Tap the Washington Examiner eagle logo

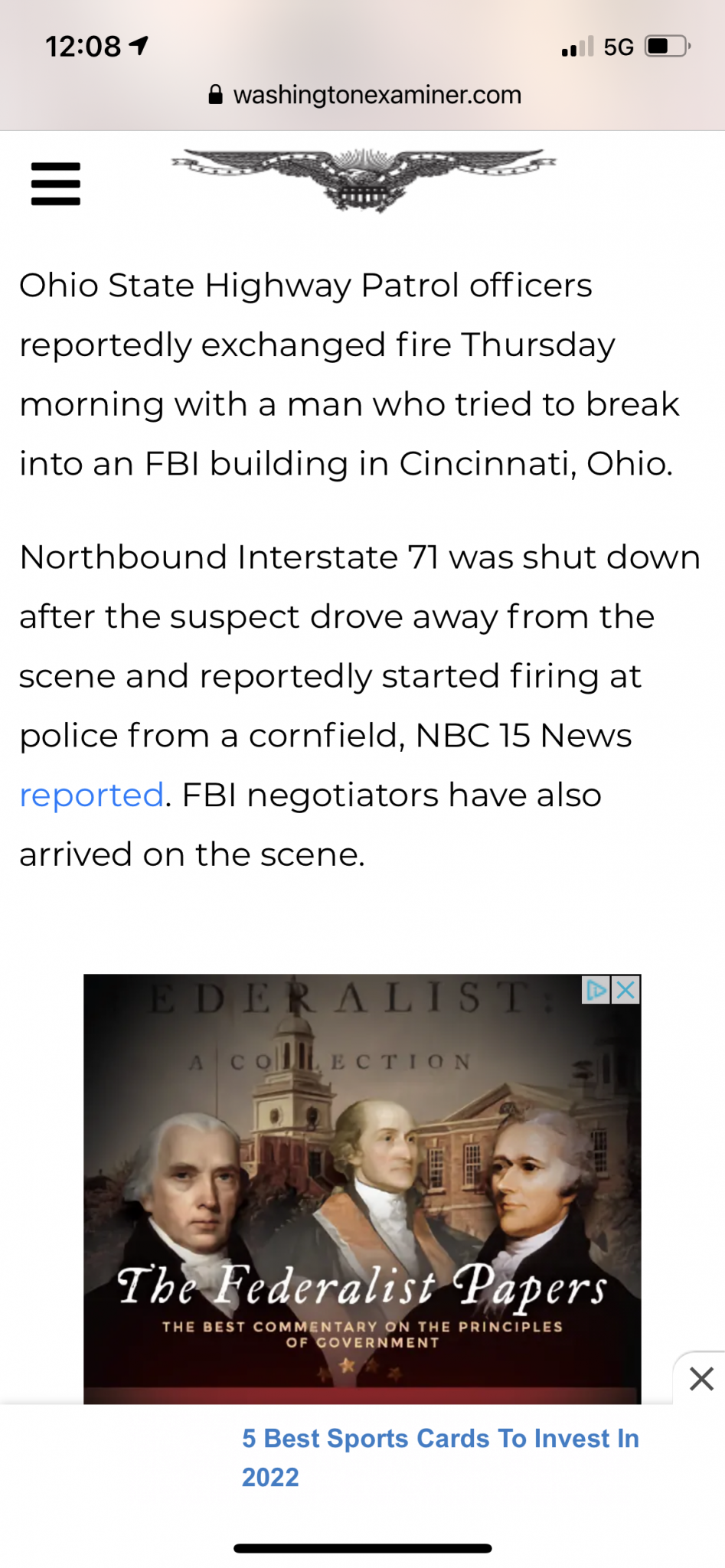363,179
